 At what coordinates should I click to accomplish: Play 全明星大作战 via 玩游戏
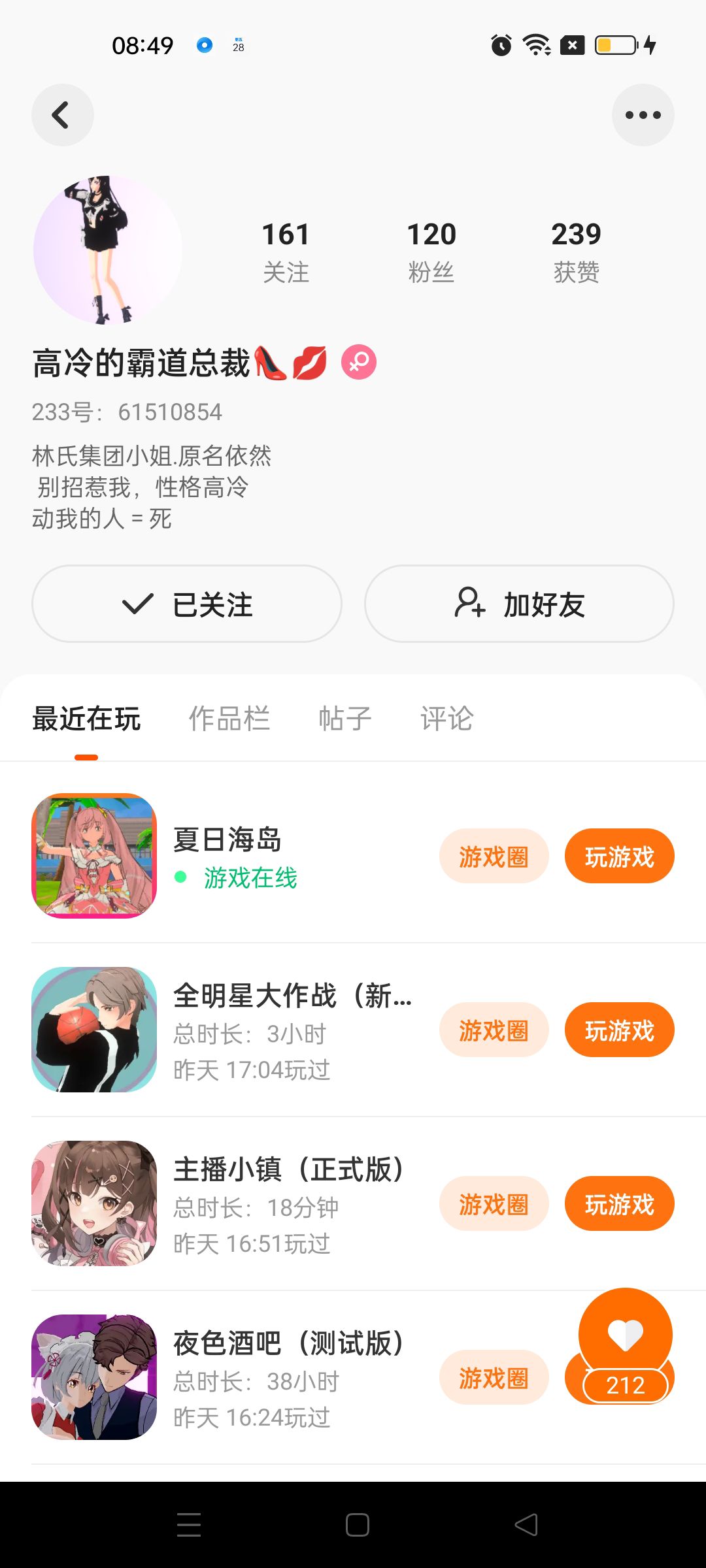(619, 1030)
